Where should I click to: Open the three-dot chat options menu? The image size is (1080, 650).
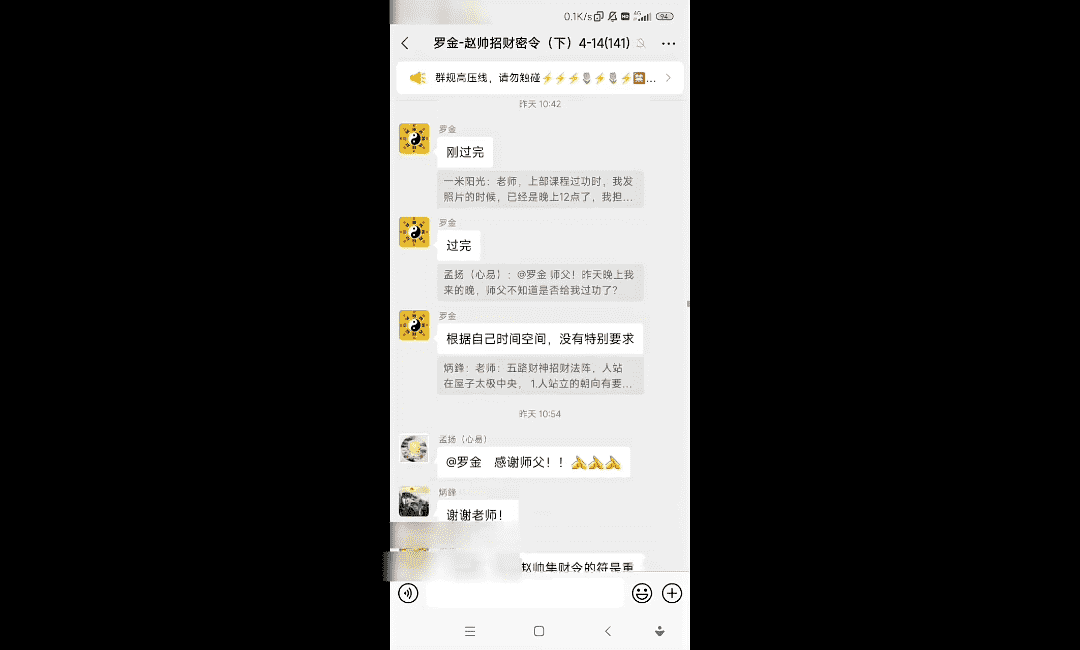click(669, 44)
